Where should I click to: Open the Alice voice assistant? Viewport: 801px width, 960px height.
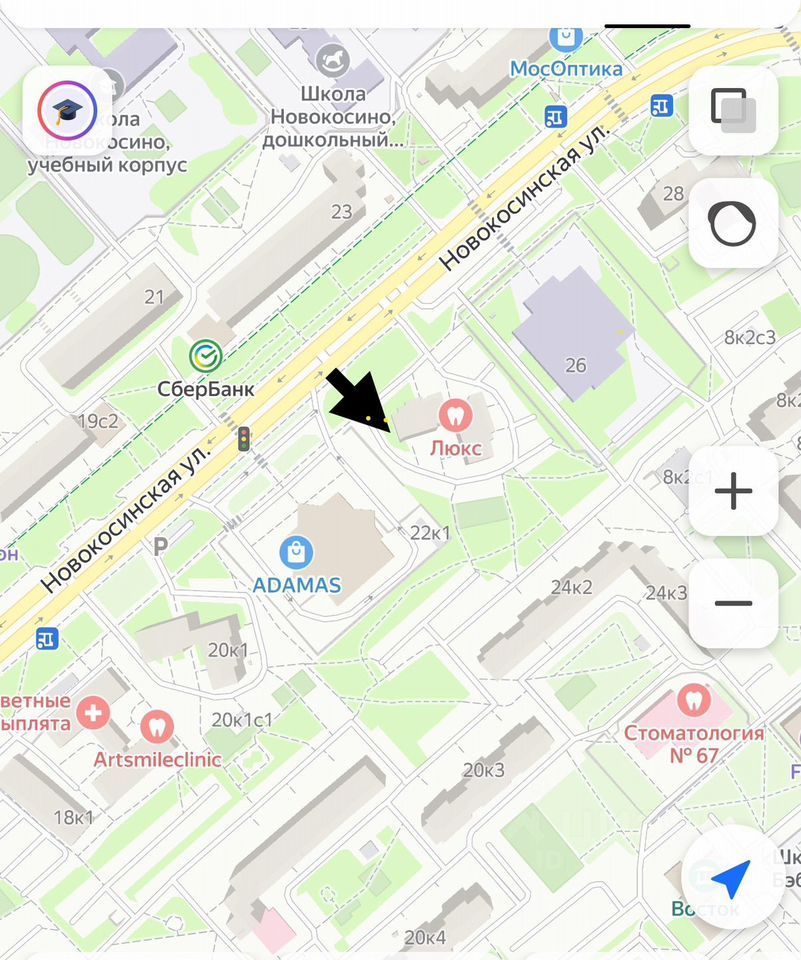click(733, 223)
